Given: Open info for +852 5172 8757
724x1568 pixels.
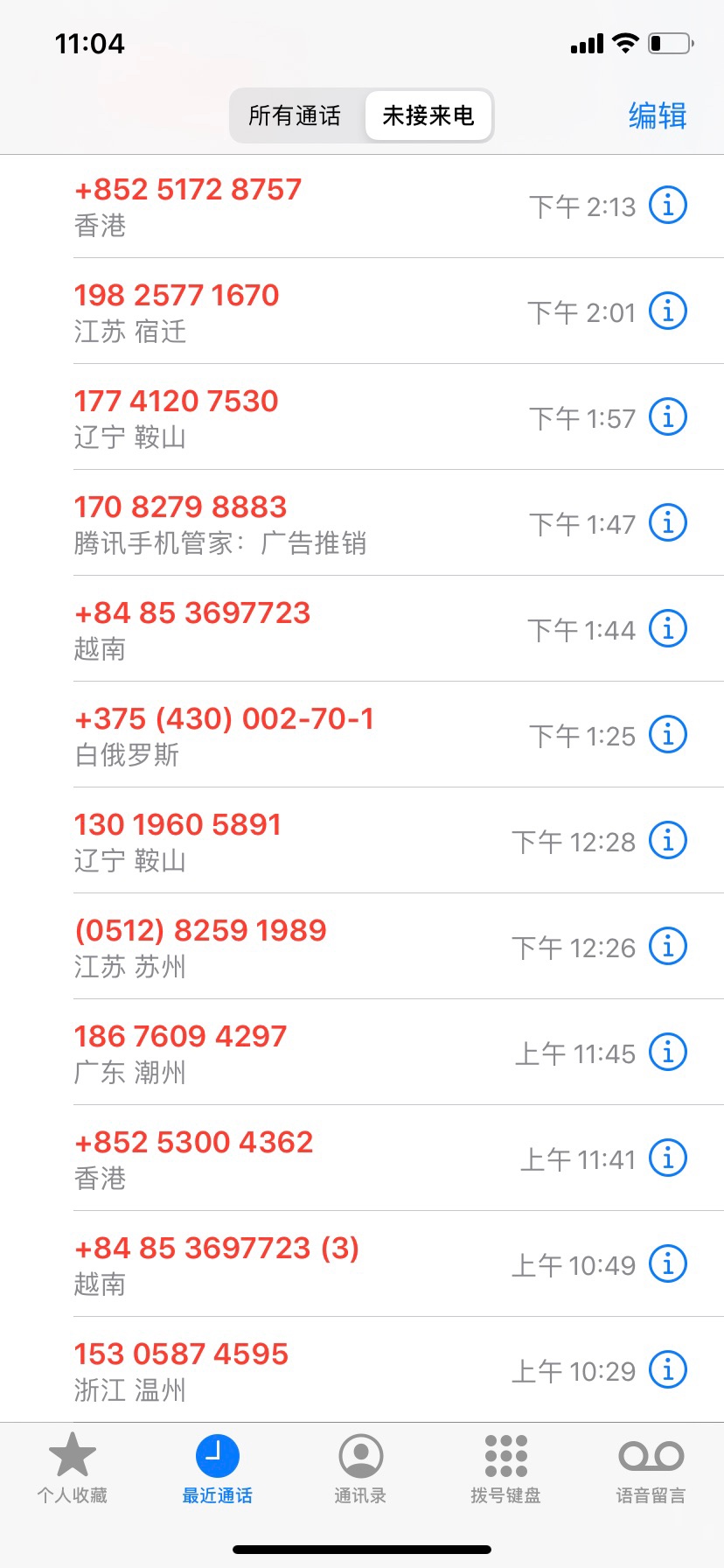Looking at the screenshot, I should [x=668, y=206].
